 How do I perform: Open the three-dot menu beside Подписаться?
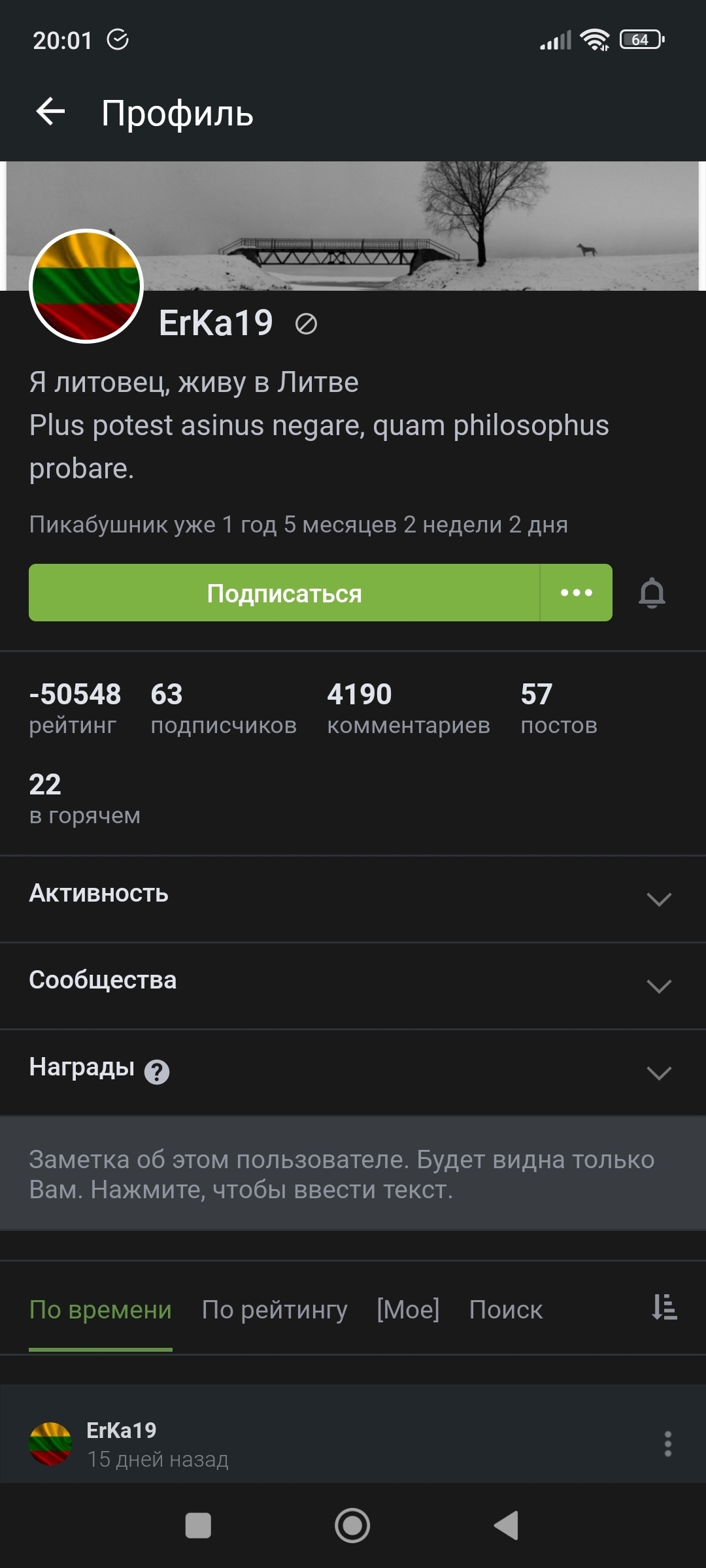577,593
